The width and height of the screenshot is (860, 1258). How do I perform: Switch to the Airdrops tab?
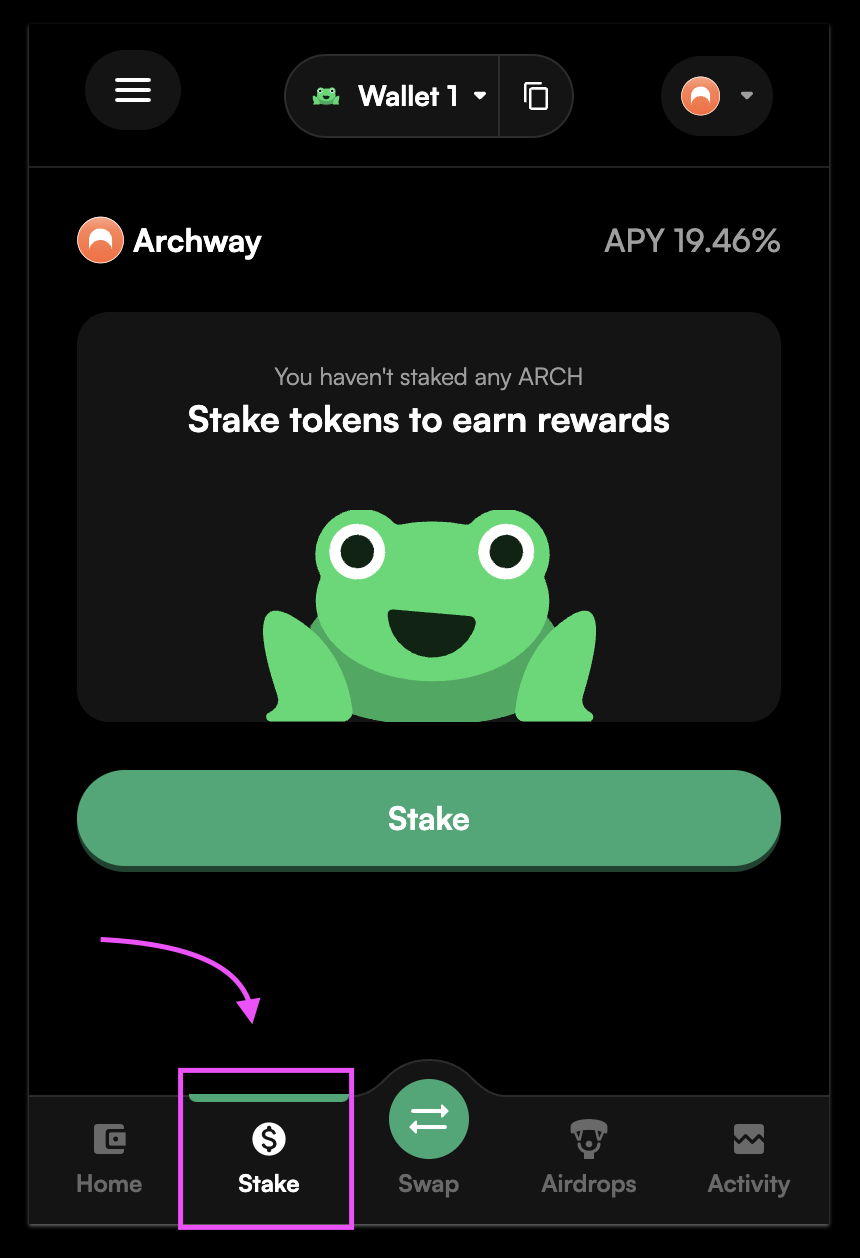(x=588, y=1158)
